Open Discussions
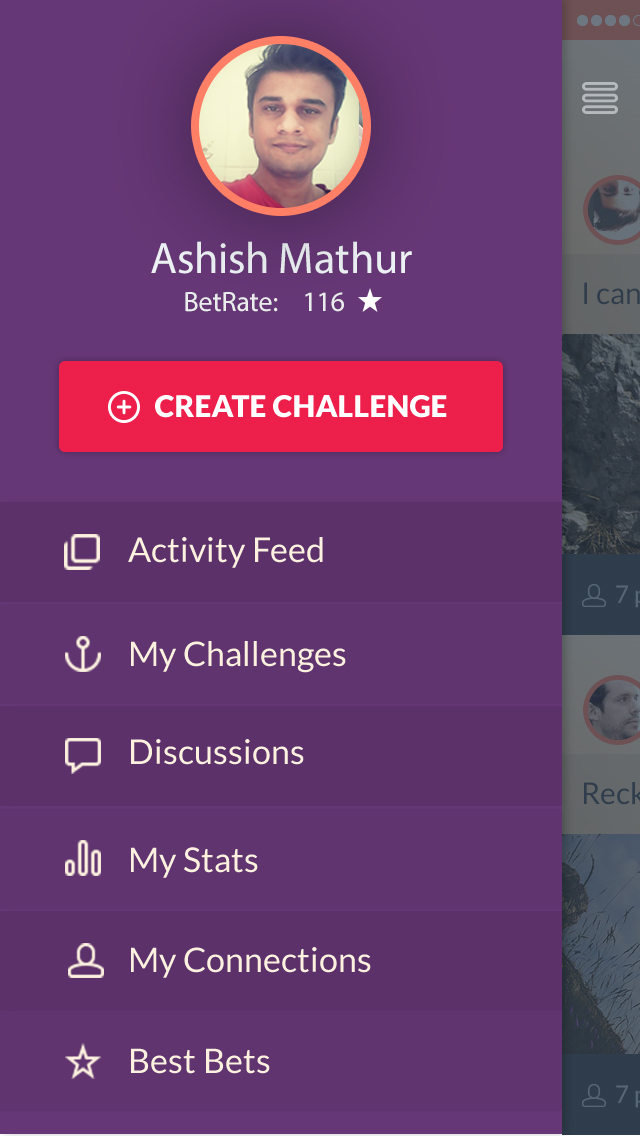640x1136 pixels. [x=216, y=753]
